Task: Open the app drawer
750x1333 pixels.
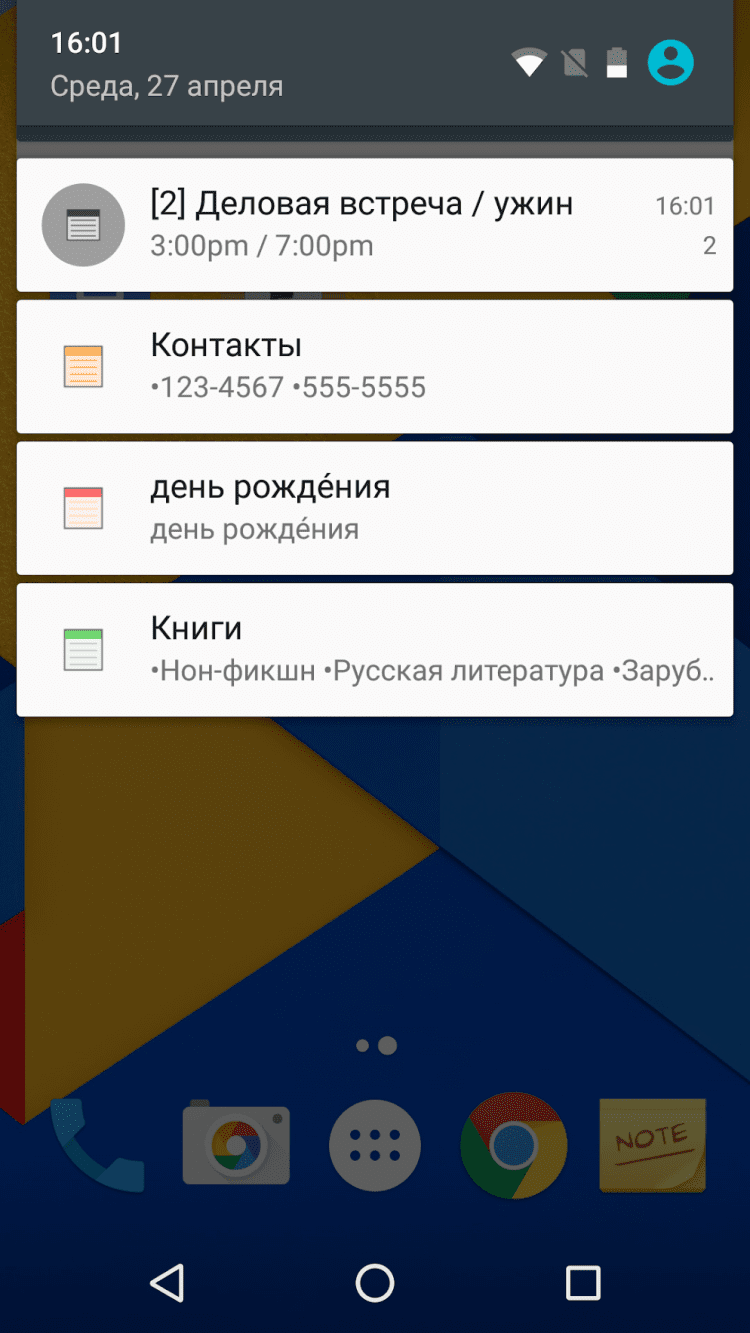Action: click(375, 1145)
